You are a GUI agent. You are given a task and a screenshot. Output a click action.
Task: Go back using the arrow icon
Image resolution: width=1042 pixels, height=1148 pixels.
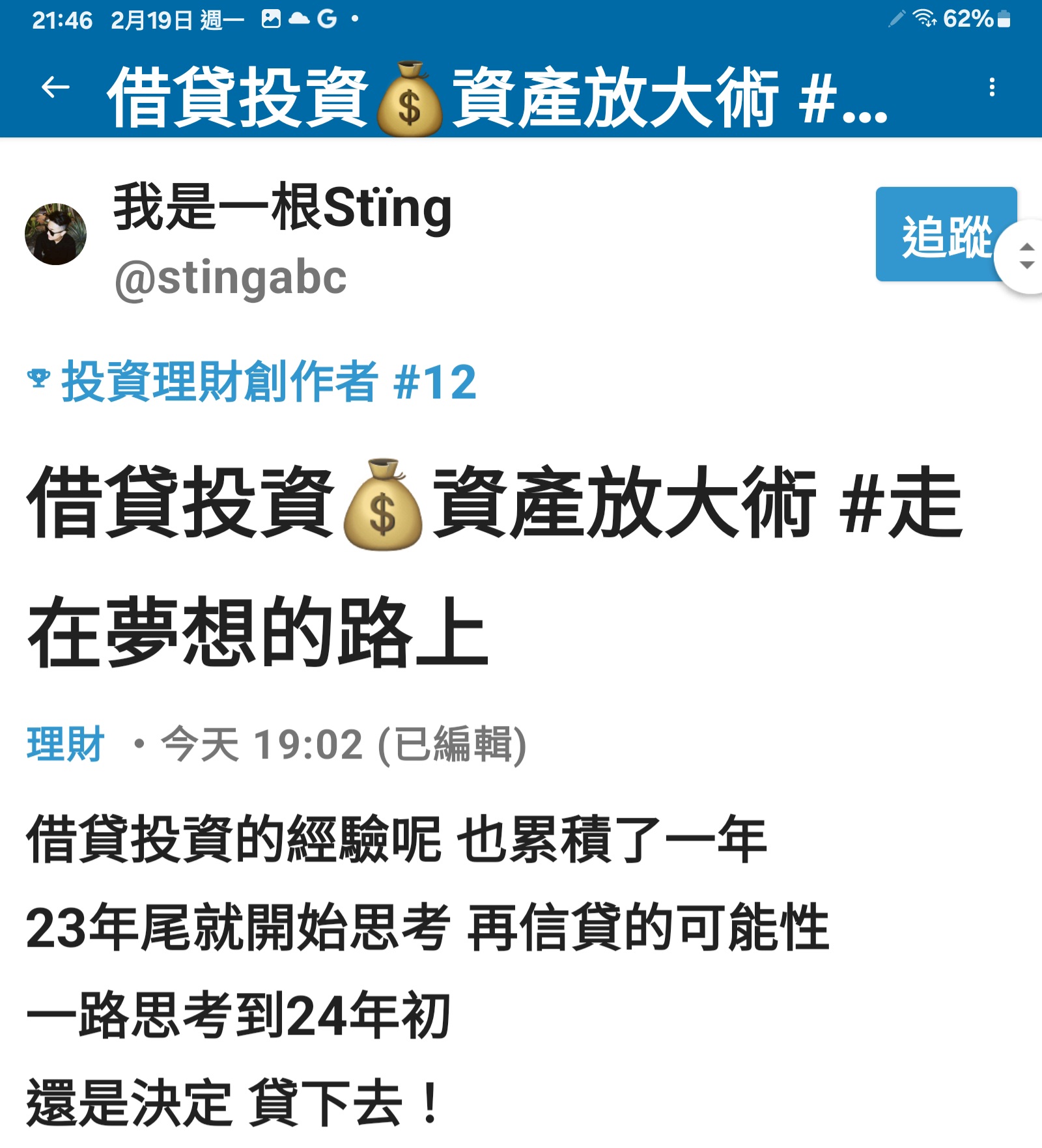[55, 87]
